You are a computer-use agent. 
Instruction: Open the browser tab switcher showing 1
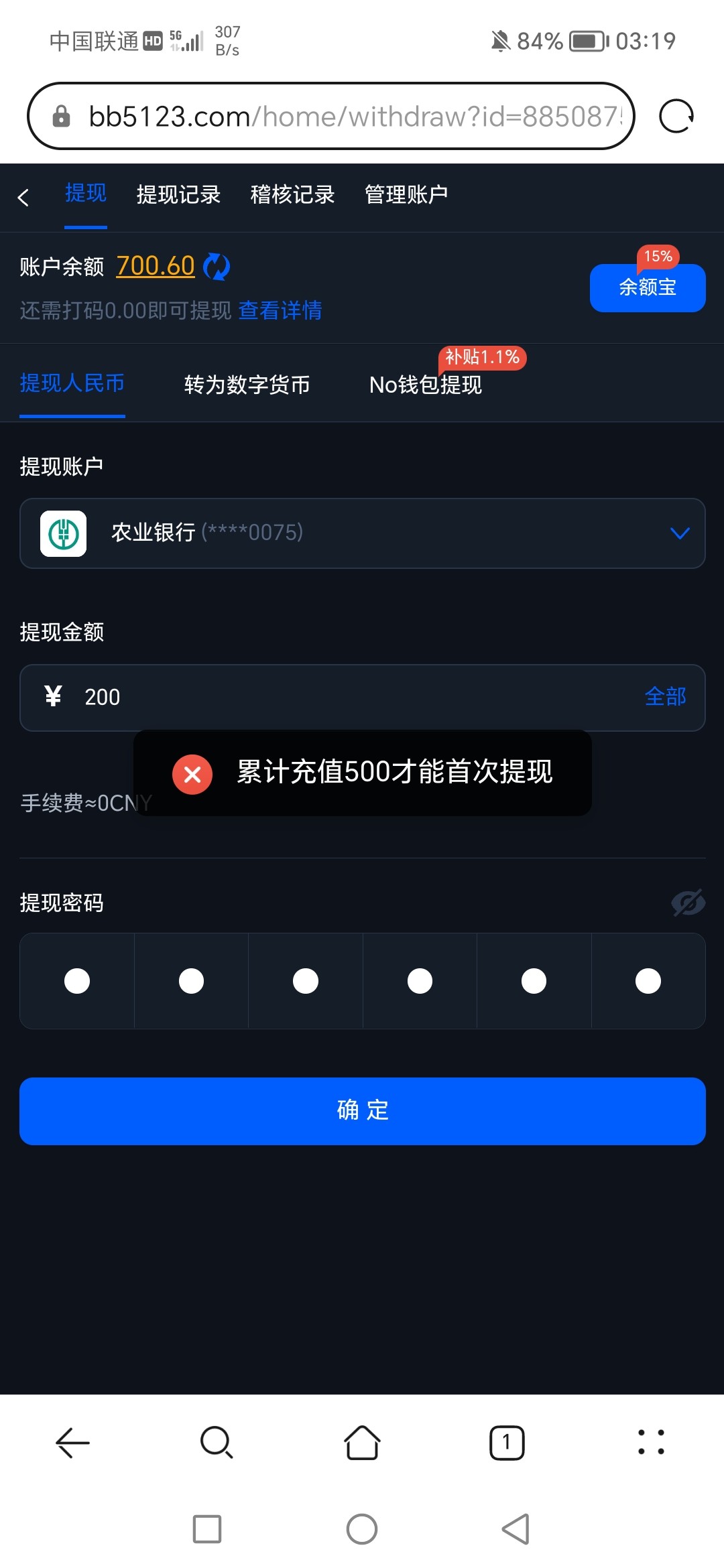(x=507, y=1443)
